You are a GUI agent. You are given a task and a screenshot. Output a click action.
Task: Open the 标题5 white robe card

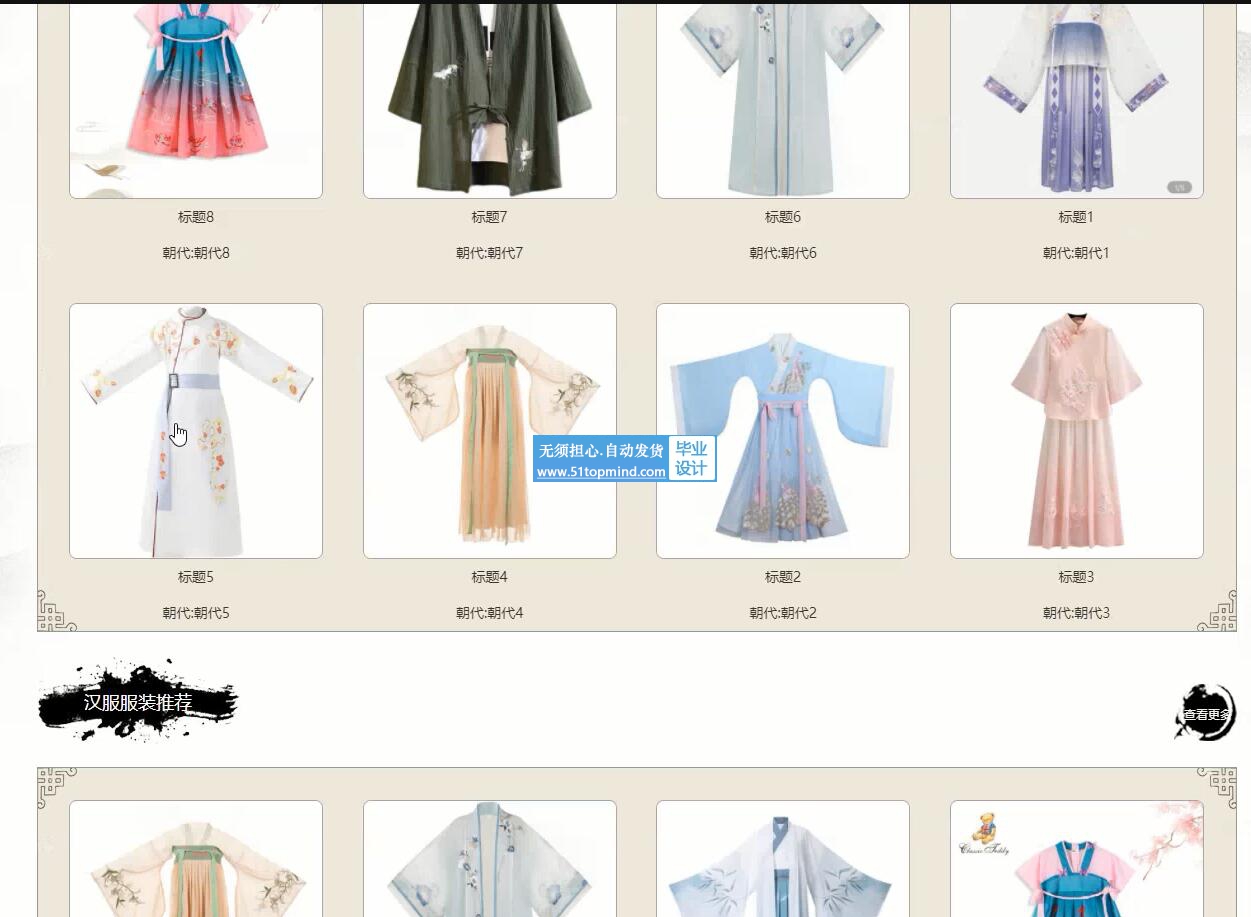(196, 430)
